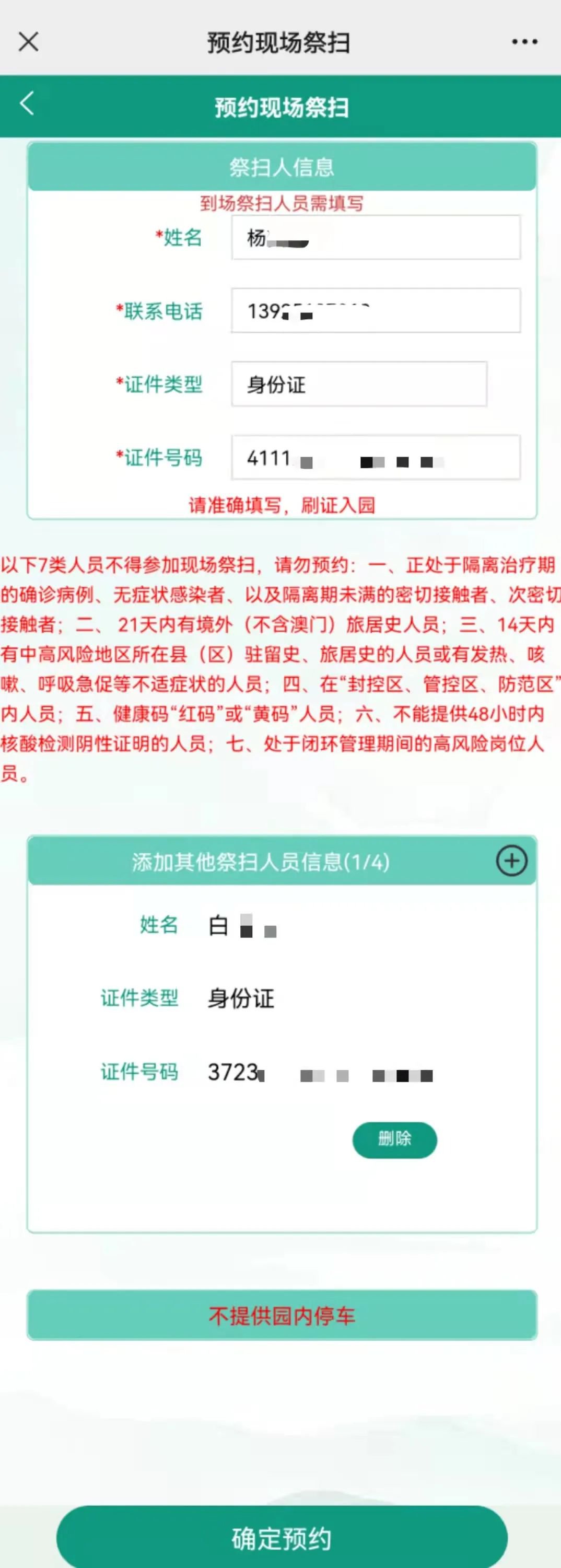This screenshot has height=1568, width=561.
Task: Edit the 联系电话 phone field
Action: tap(376, 310)
